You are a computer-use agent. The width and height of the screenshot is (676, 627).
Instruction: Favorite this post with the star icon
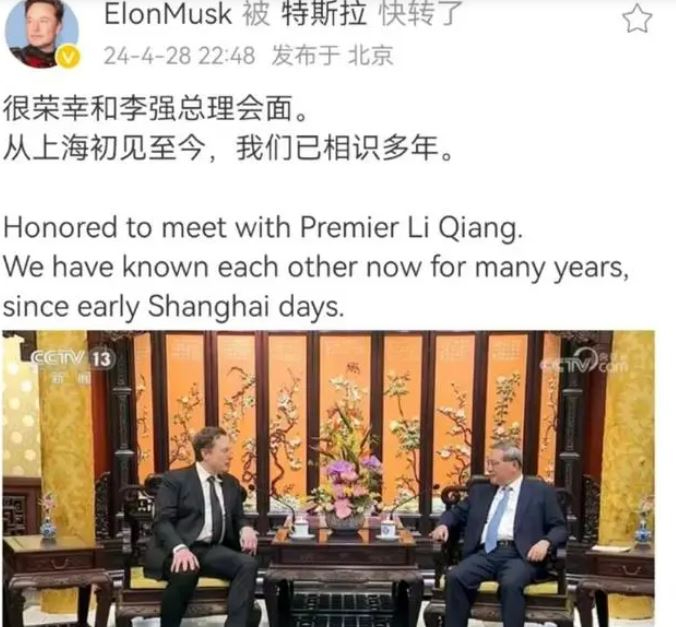[637, 20]
